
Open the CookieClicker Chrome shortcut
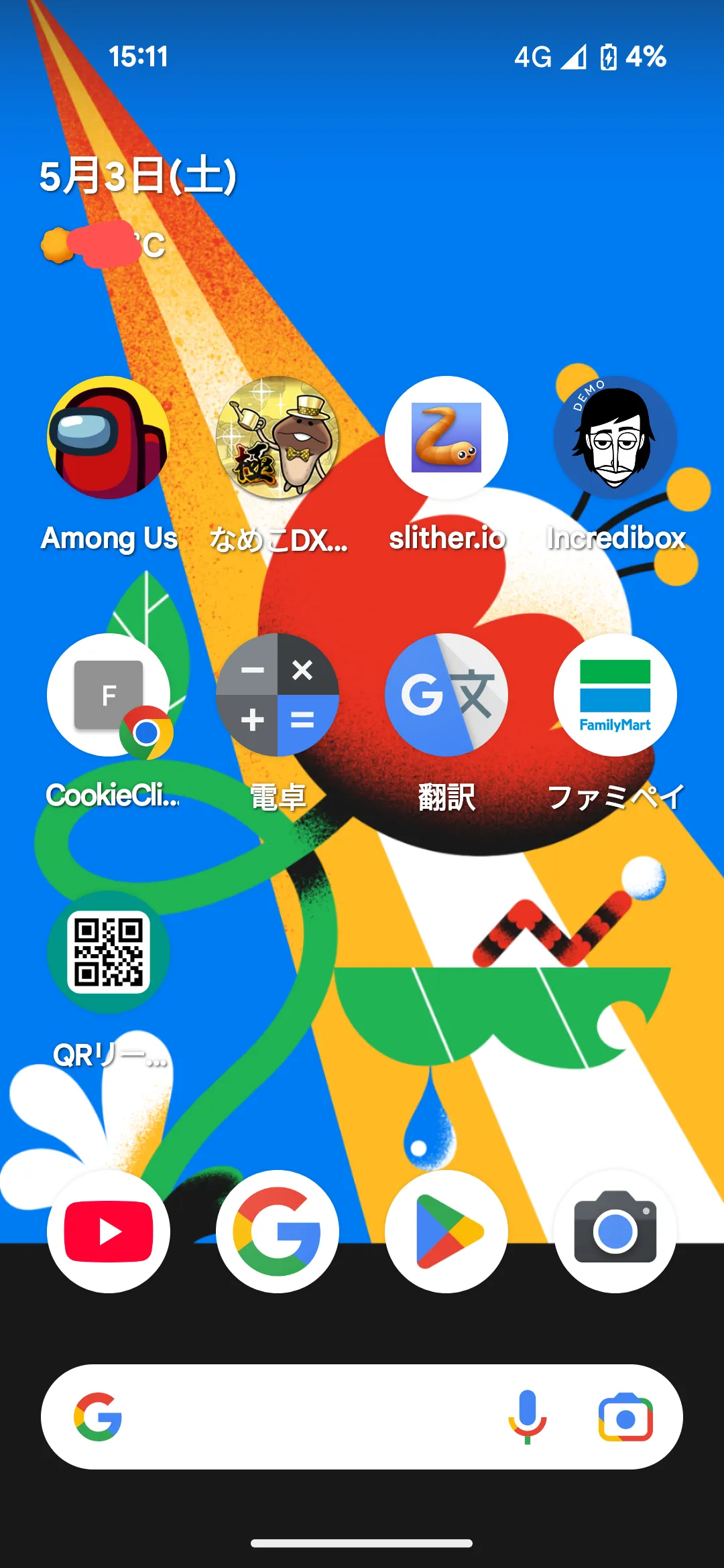pyautogui.click(x=109, y=696)
